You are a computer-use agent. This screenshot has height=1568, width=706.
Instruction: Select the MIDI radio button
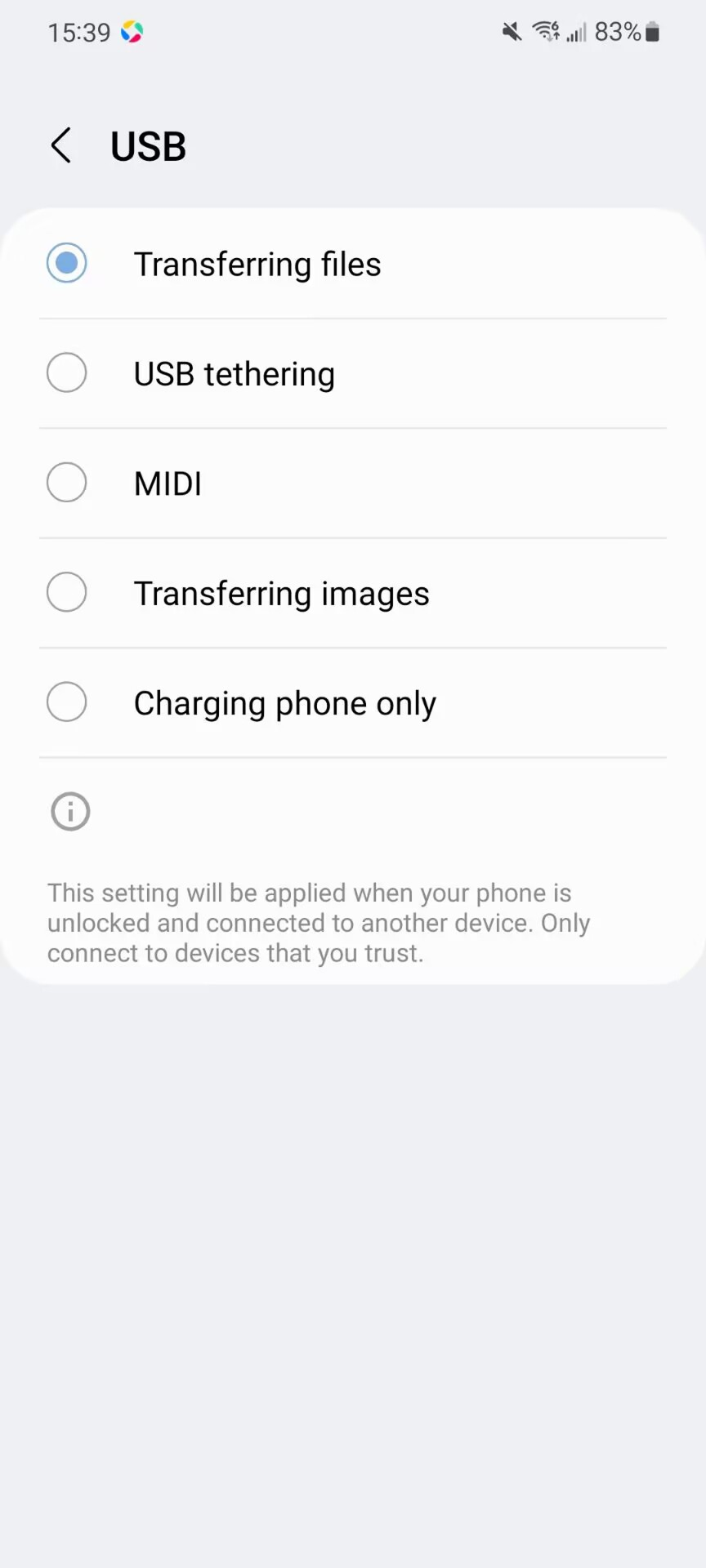tap(67, 482)
